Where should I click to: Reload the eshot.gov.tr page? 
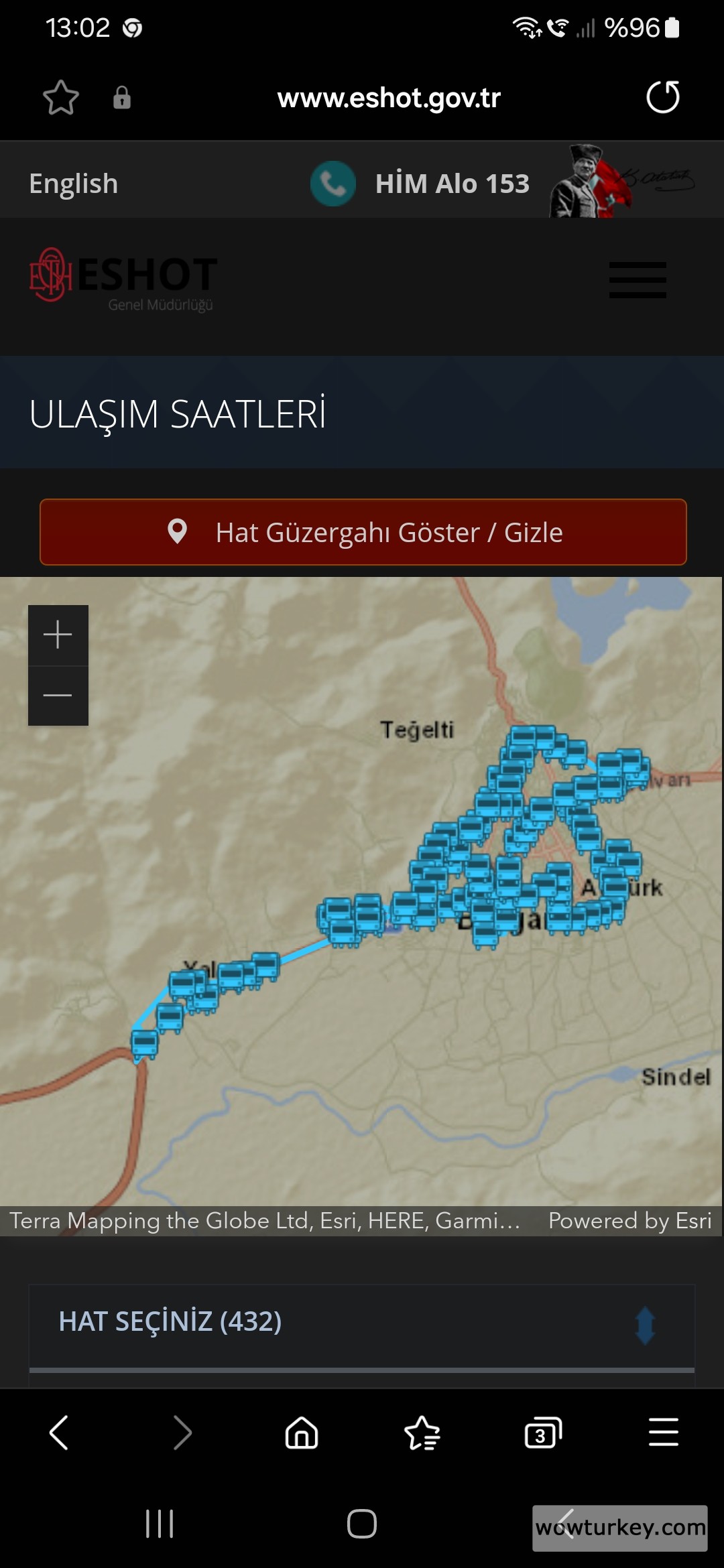[x=662, y=97]
